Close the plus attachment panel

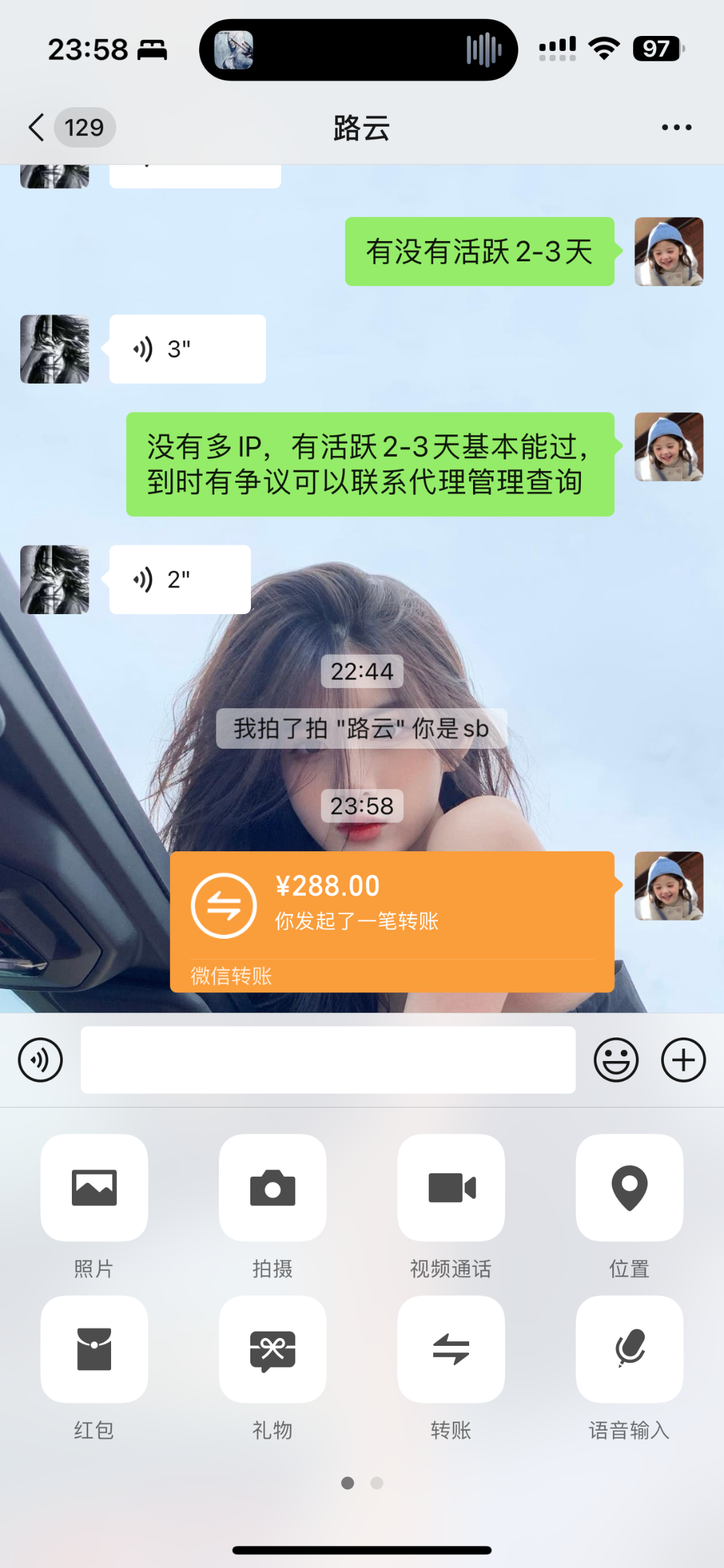(683, 1060)
